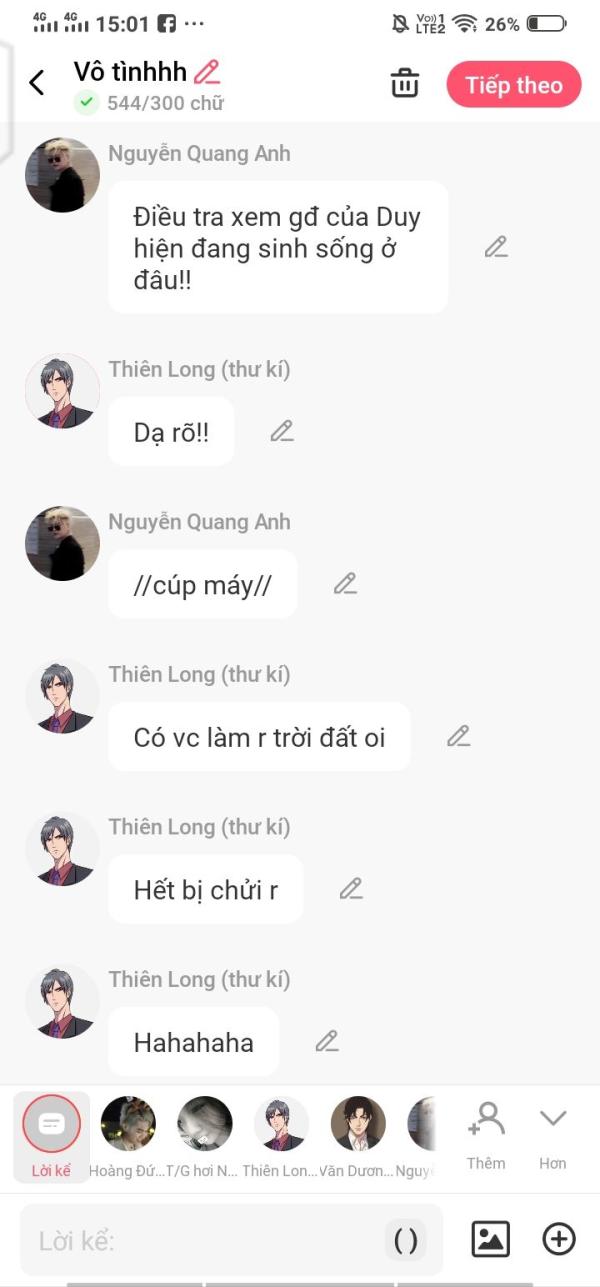600x1287 pixels.
Task: Edit the //cúp máy// message
Action: (345, 584)
